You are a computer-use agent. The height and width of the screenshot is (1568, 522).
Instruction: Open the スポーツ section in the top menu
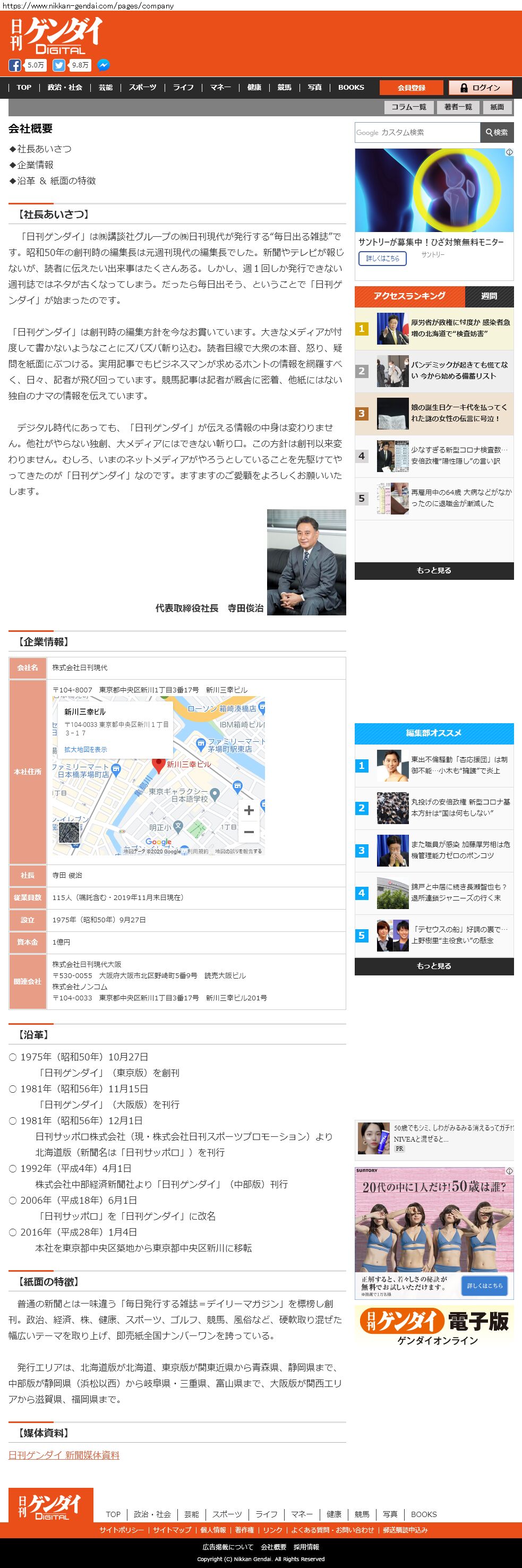coord(142,88)
